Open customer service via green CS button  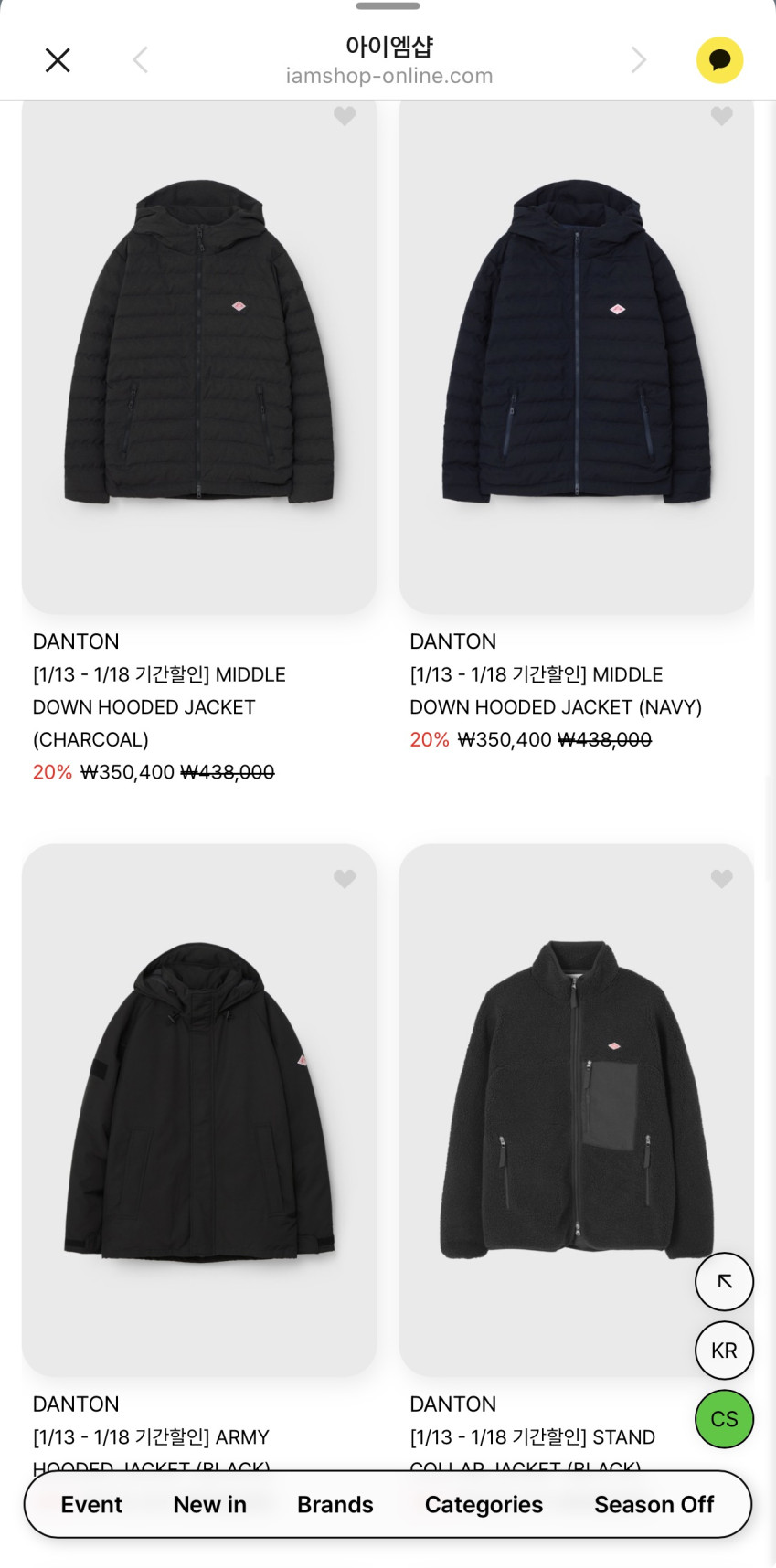point(725,1419)
